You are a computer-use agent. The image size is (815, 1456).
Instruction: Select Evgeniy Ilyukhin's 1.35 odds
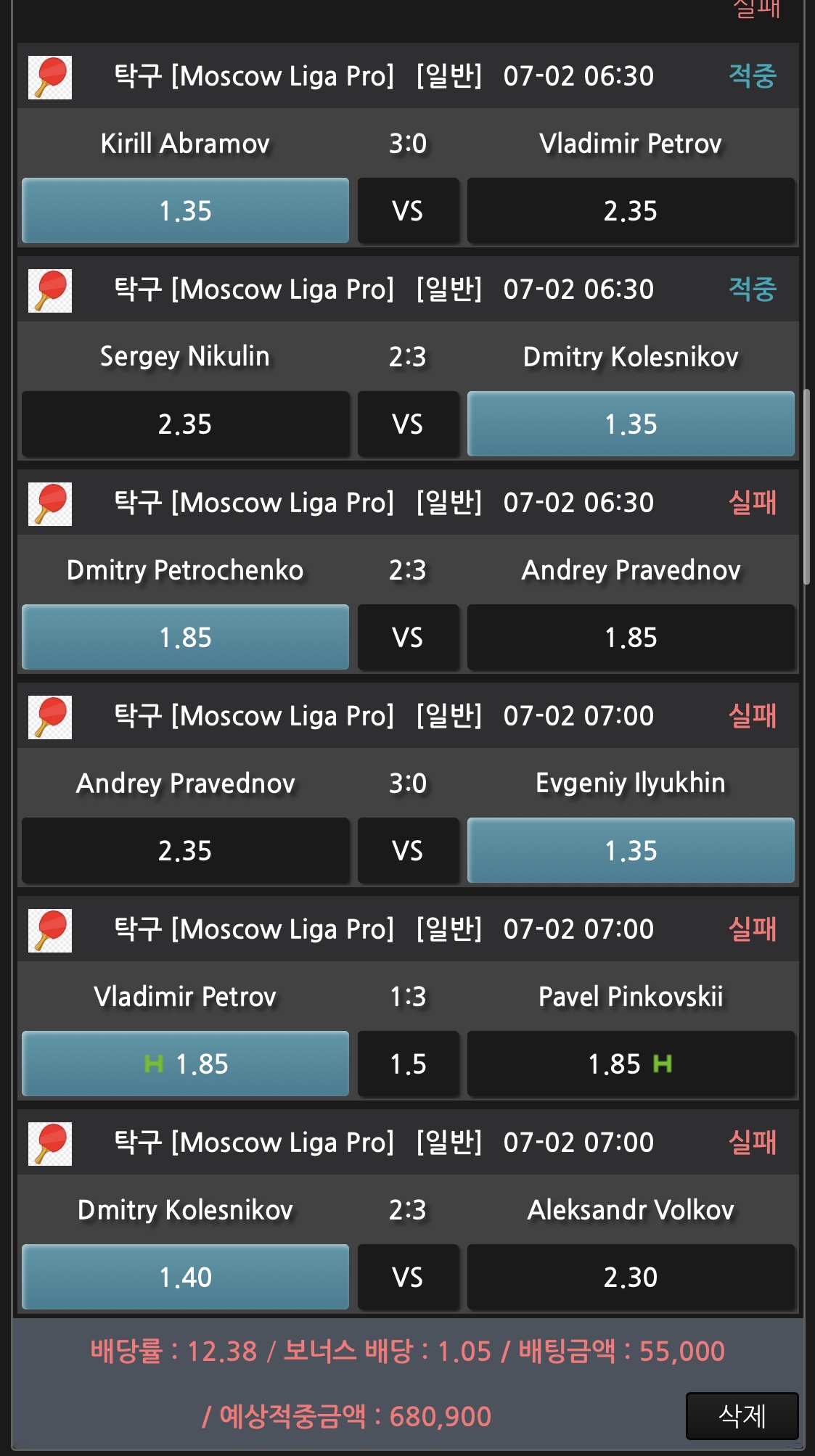pos(630,850)
